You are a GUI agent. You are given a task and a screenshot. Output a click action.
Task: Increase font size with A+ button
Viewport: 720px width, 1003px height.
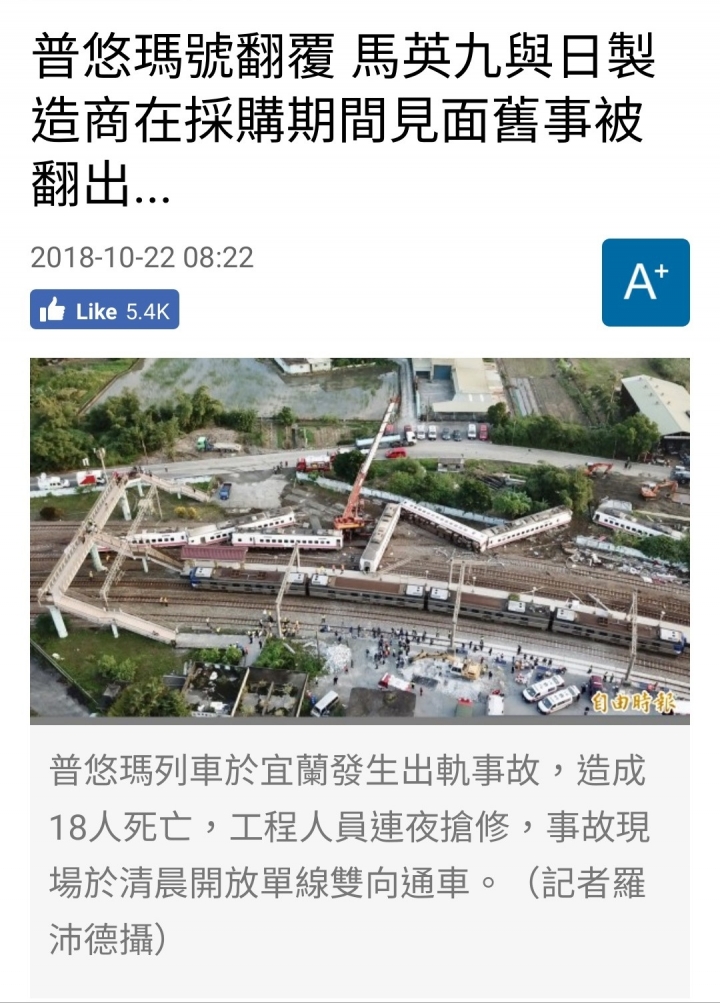coord(645,282)
